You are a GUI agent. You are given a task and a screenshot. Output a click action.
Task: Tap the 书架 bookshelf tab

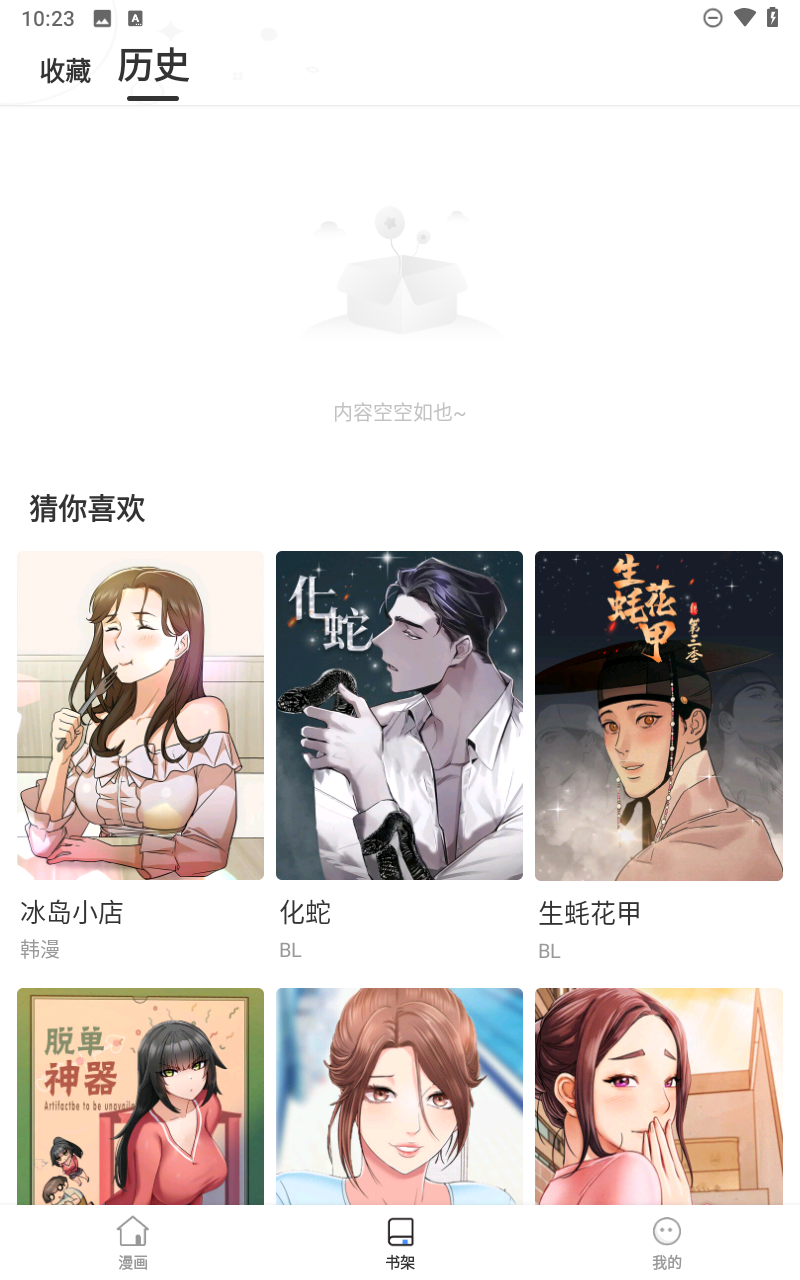point(400,1243)
